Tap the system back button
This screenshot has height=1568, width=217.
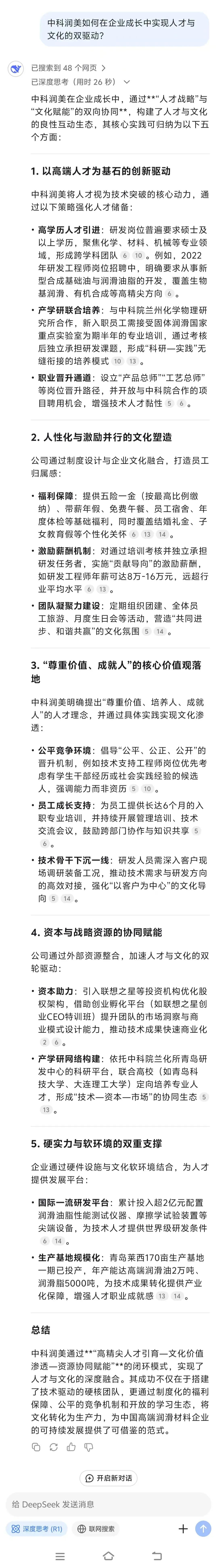[157, 1556]
